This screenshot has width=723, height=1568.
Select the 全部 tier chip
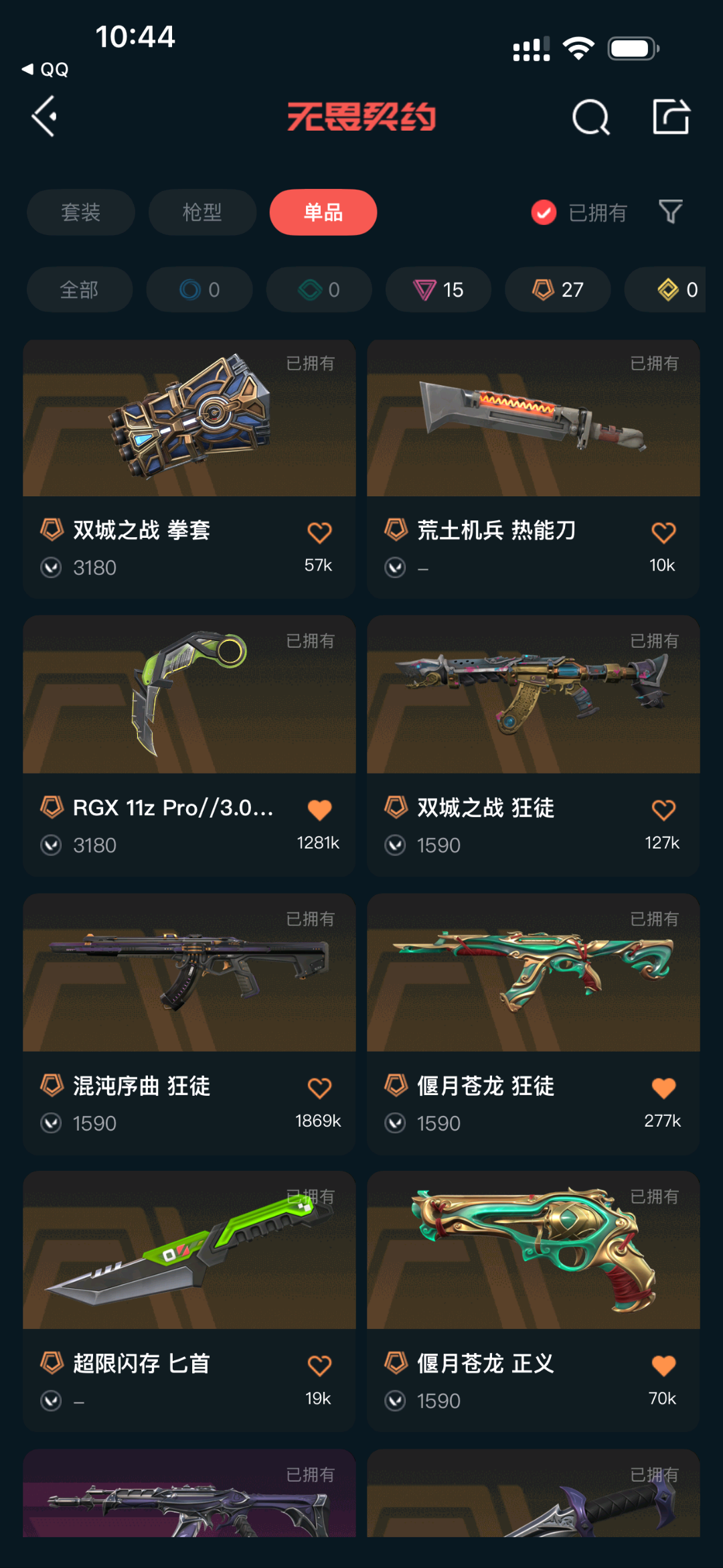[x=79, y=289]
